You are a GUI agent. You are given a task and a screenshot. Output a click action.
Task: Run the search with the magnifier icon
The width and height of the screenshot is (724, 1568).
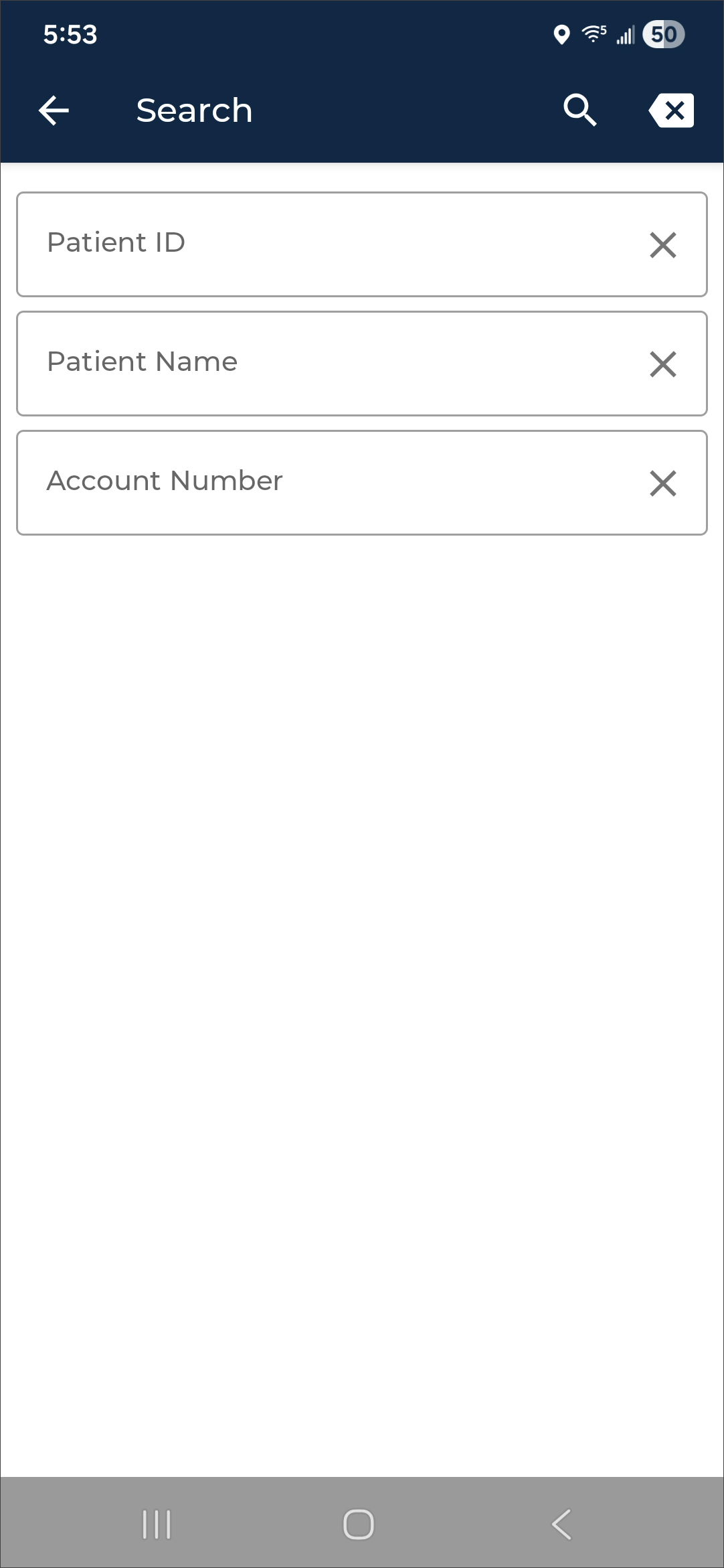[x=579, y=110]
